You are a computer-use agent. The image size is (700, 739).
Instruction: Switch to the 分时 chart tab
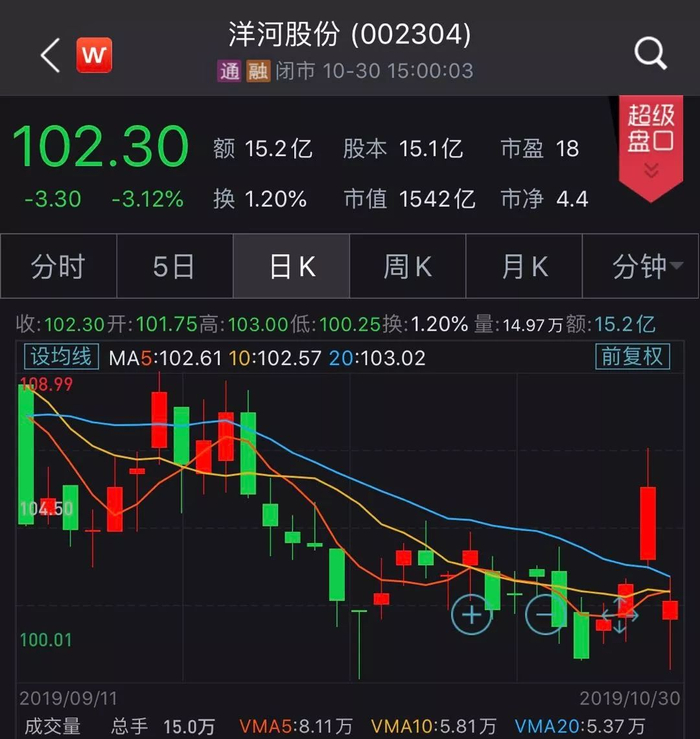click(x=58, y=267)
